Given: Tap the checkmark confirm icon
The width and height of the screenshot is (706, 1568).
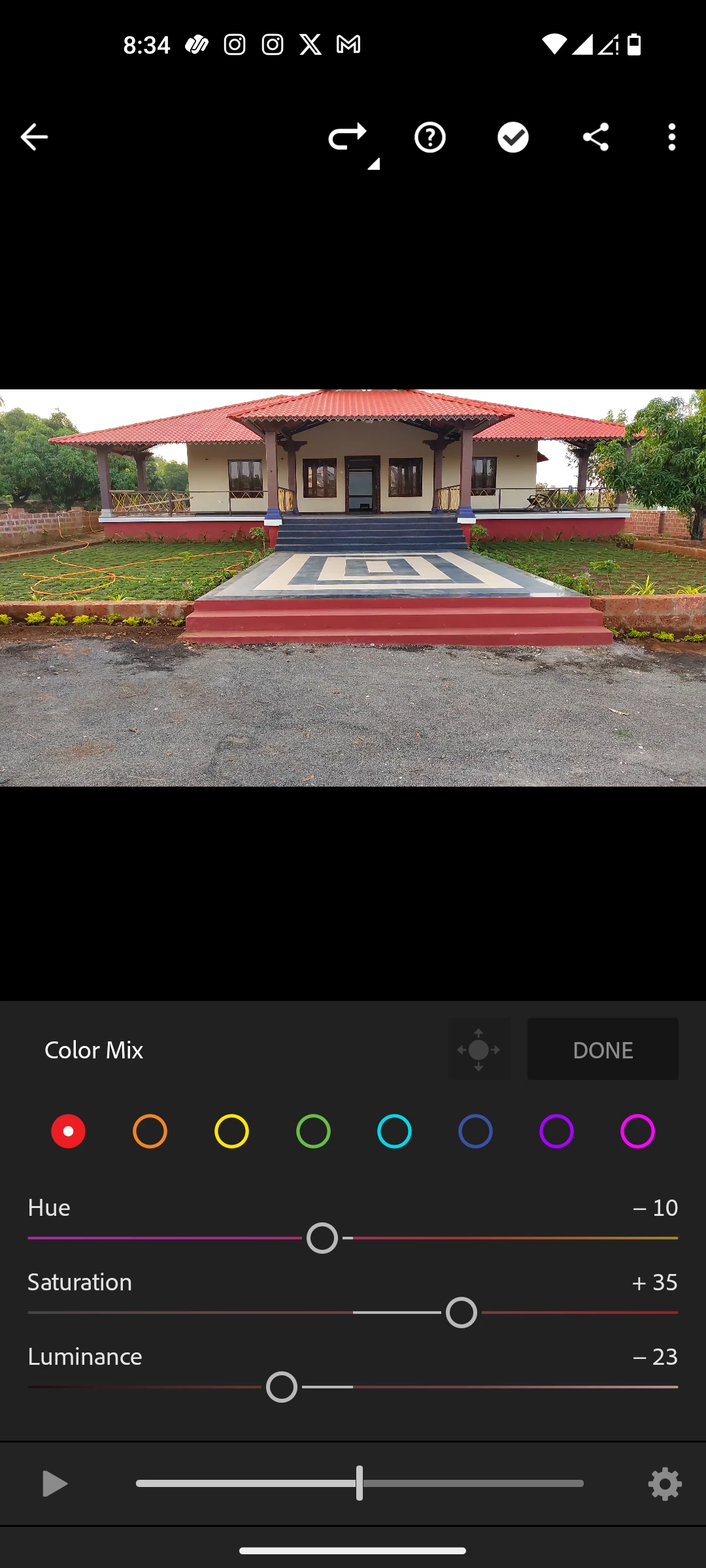Looking at the screenshot, I should pyautogui.click(x=513, y=137).
